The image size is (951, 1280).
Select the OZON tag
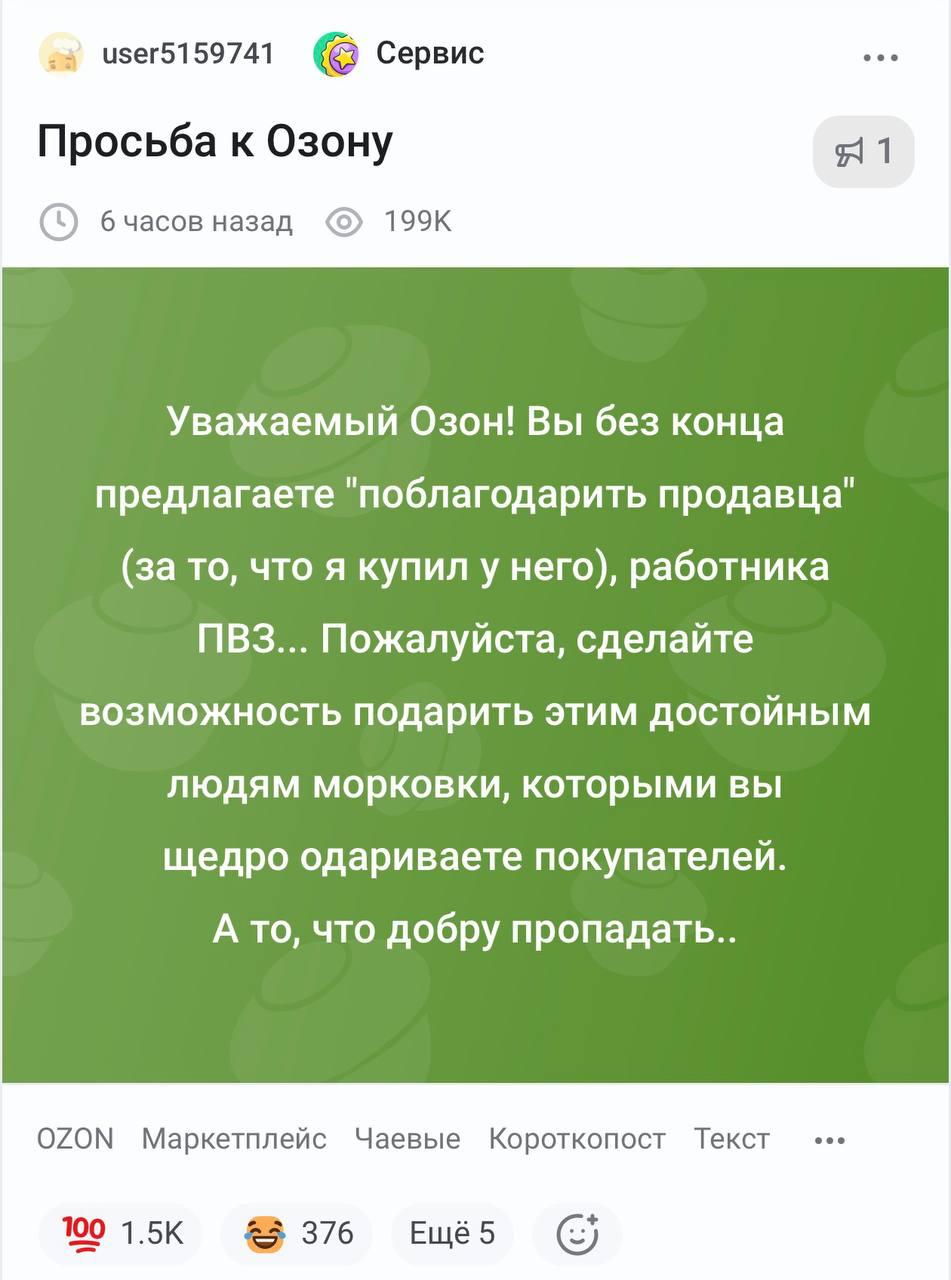tap(75, 1139)
